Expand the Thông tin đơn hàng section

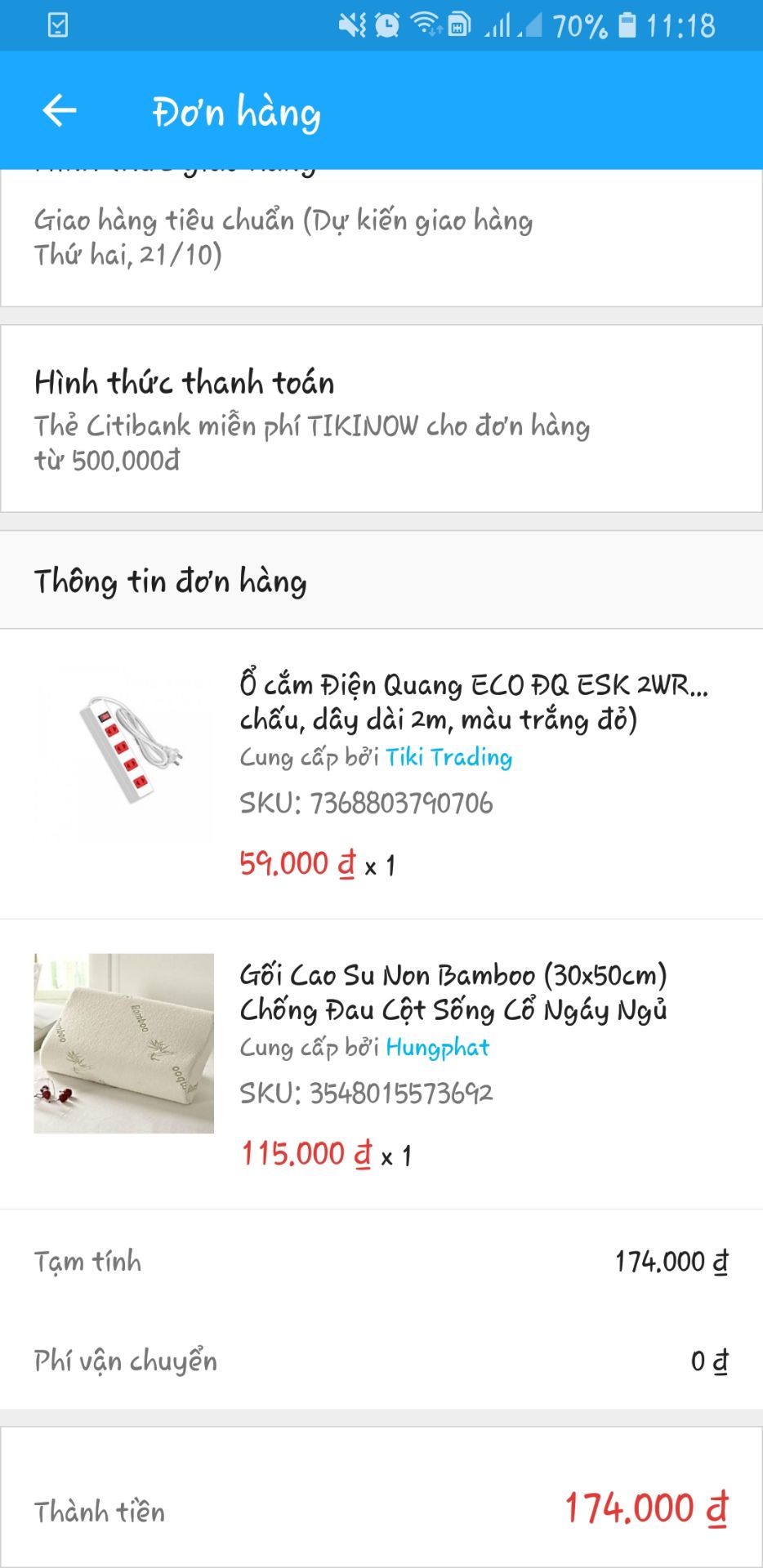(171, 580)
